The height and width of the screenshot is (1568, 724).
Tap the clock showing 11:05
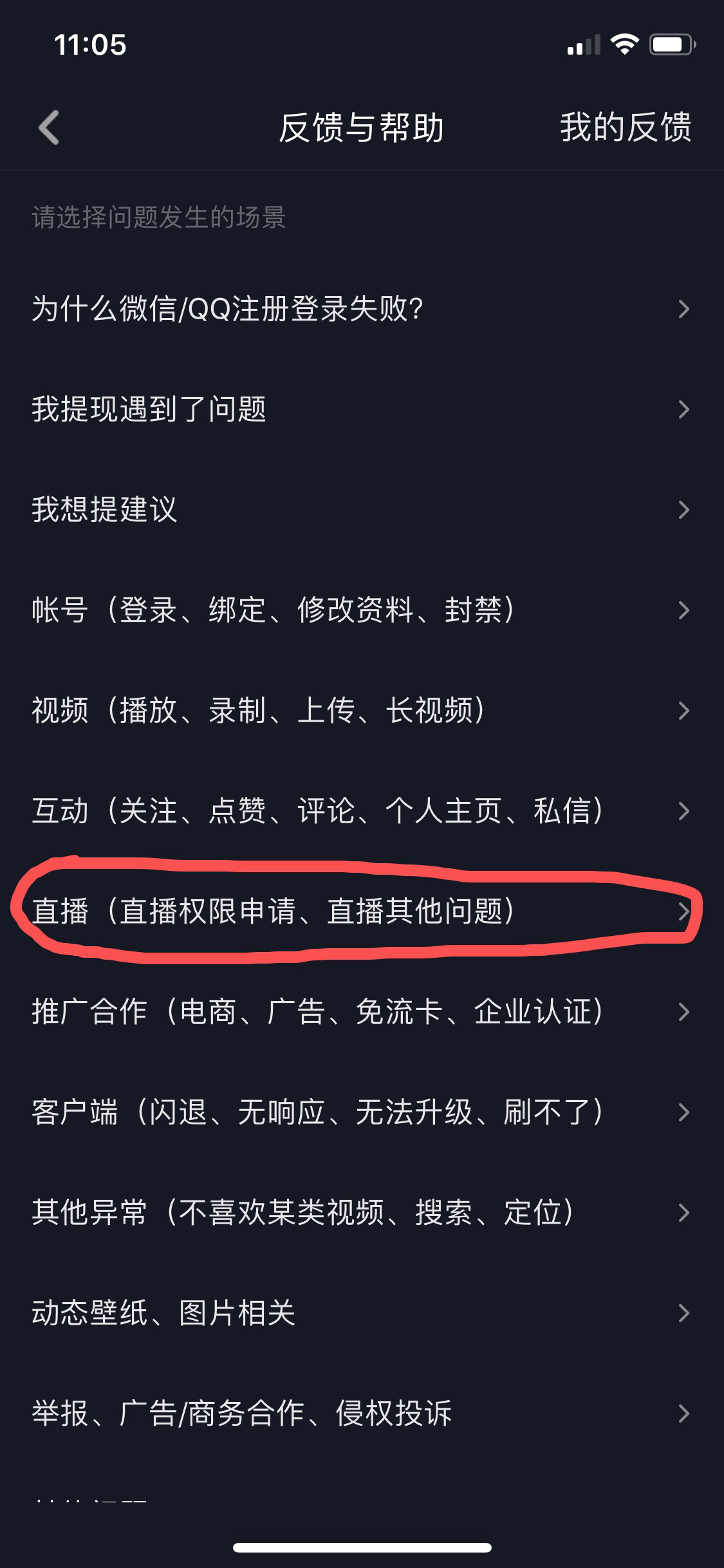(90, 45)
